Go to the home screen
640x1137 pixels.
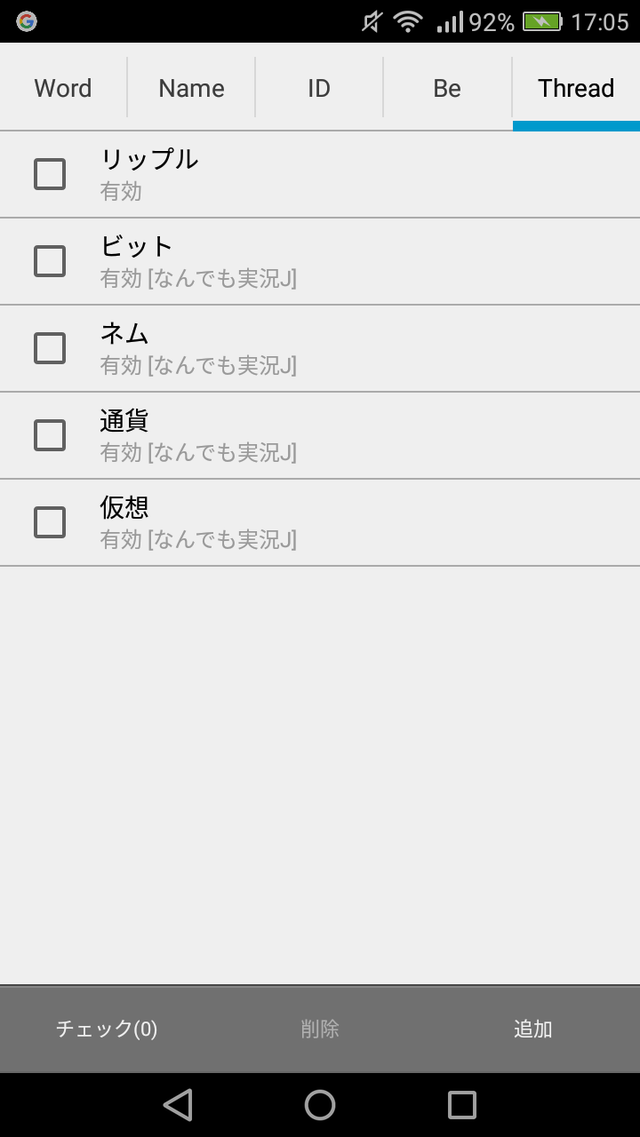tap(320, 1105)
